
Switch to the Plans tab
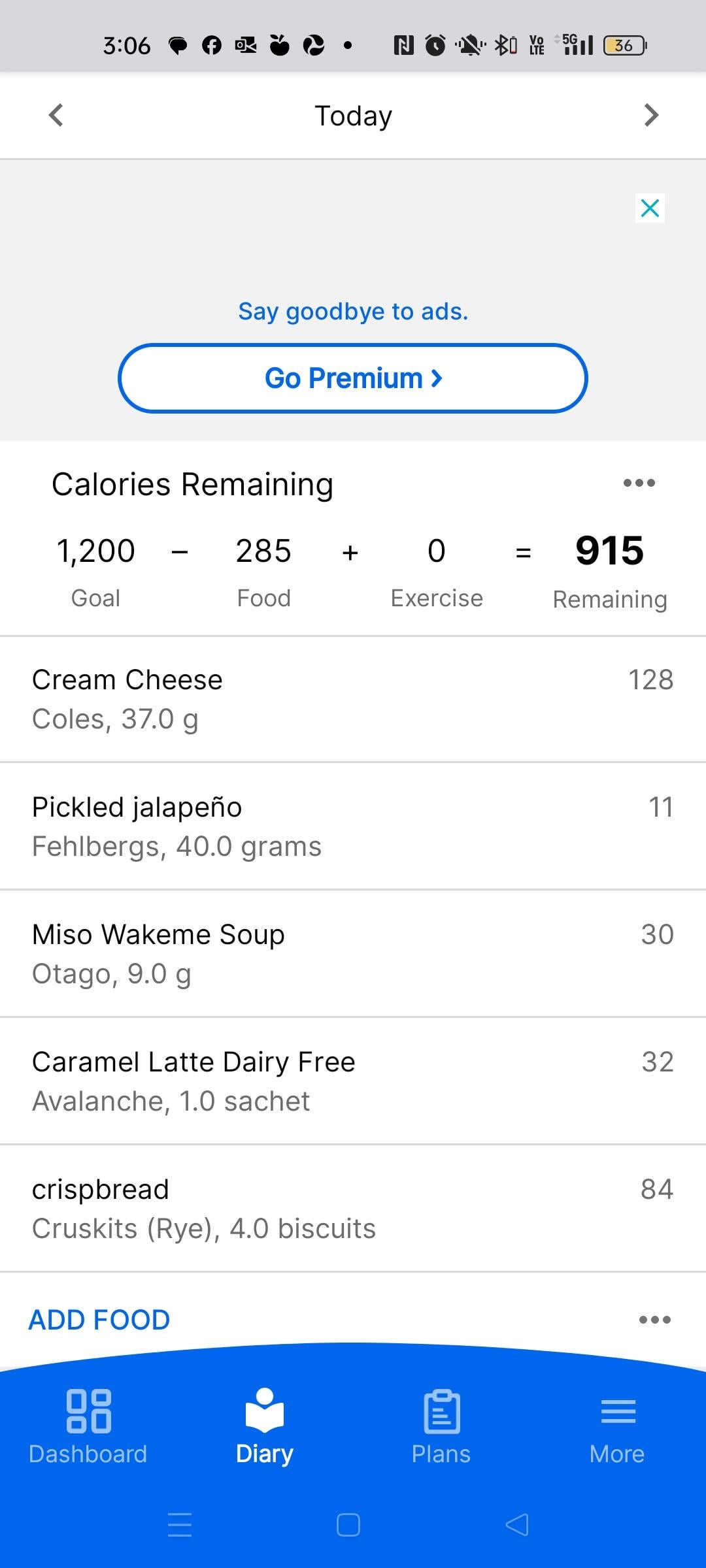pos(441,1428)
